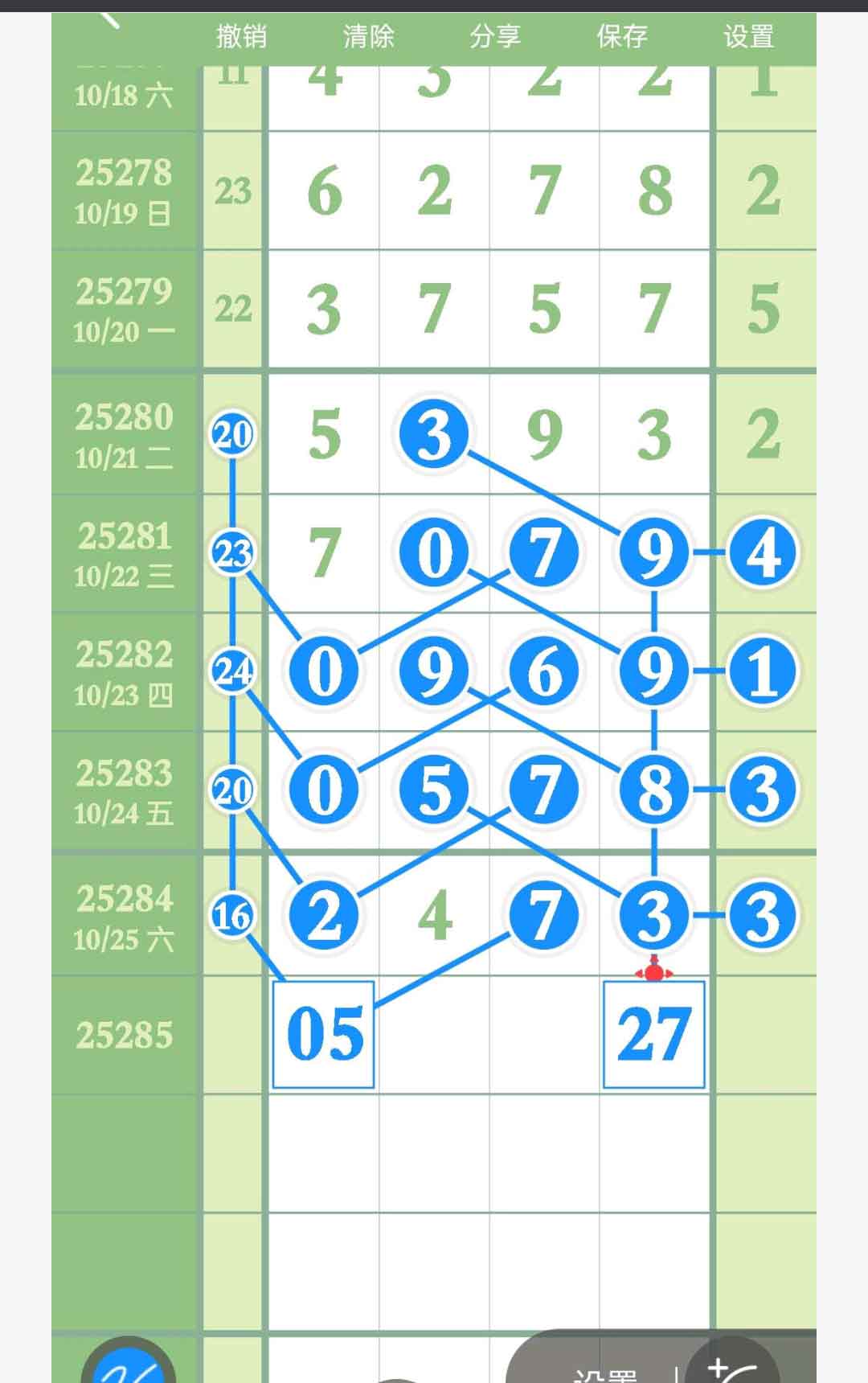Viewport: 868px width, 1383px height.
Task: Select the 27 prediction box in row 25285
Action: [654, 1035]
